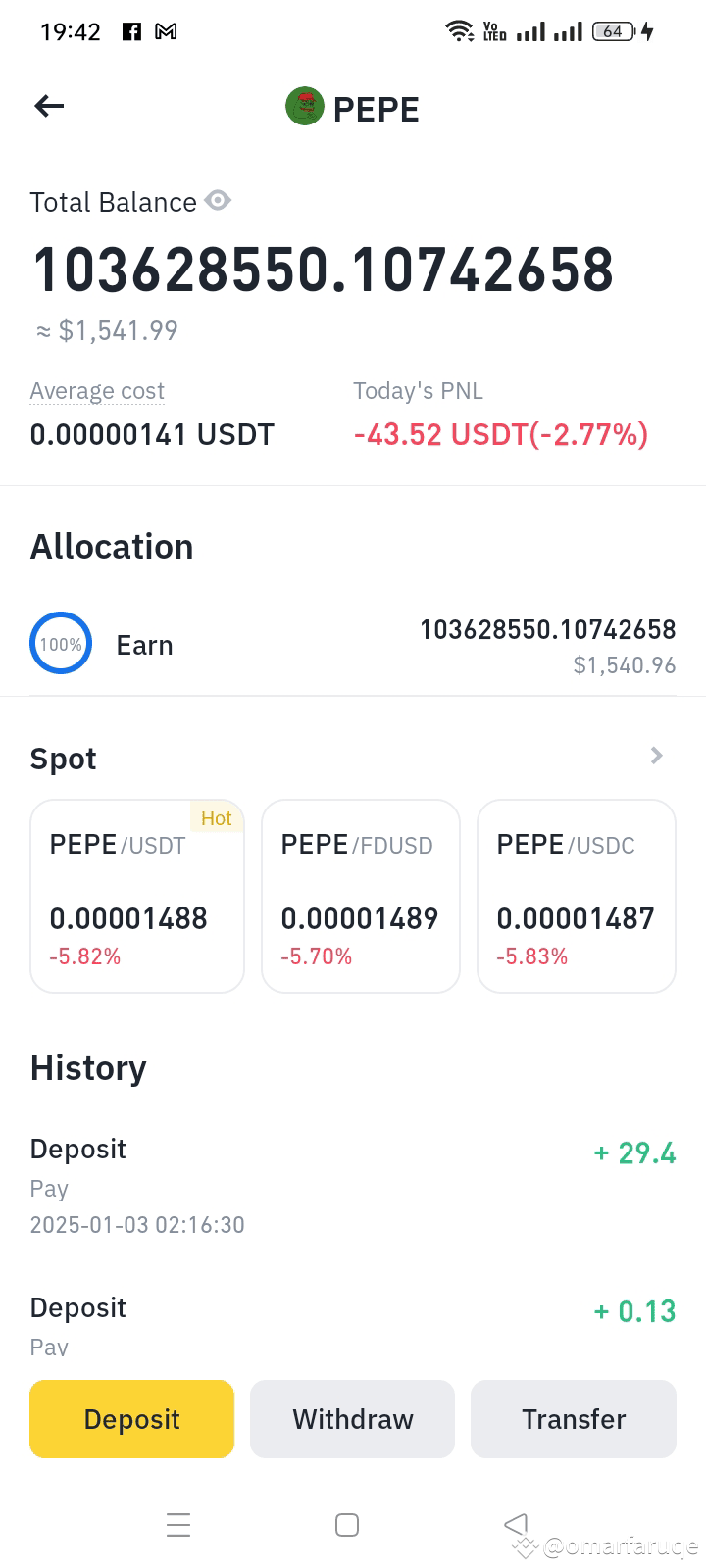Tap the Hot badge on PEPE/USDT card
Image resolution: width=706 pixels, height=1568 pixels.
point(216,818)
